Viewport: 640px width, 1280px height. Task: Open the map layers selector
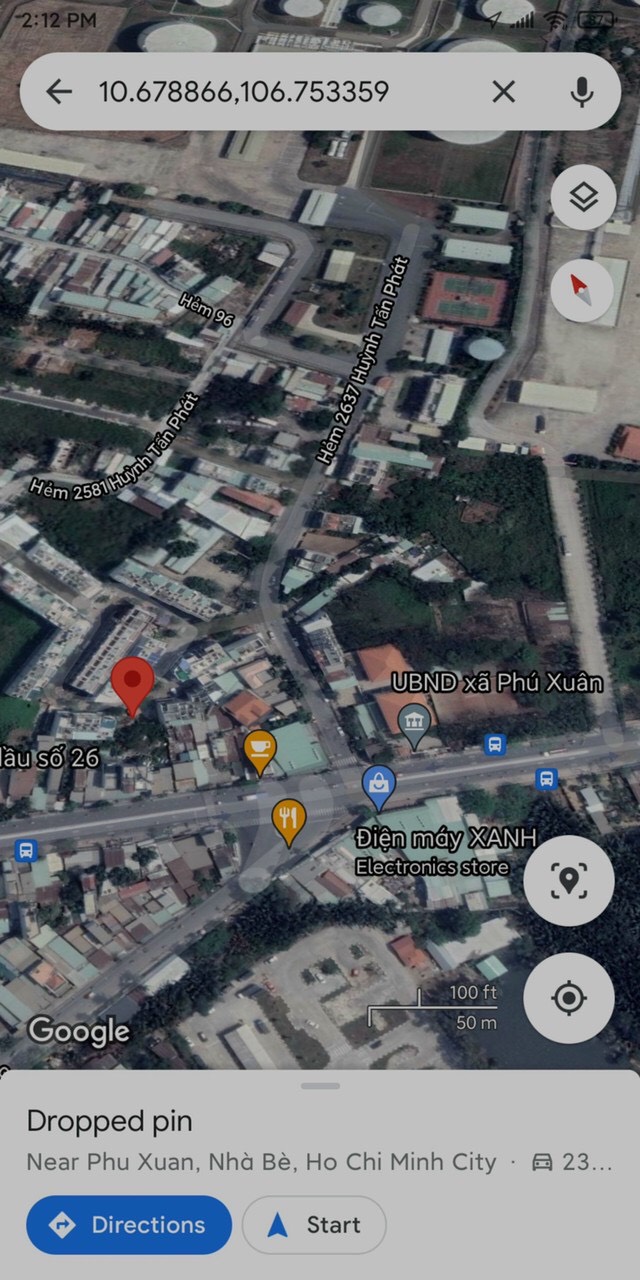583,197
